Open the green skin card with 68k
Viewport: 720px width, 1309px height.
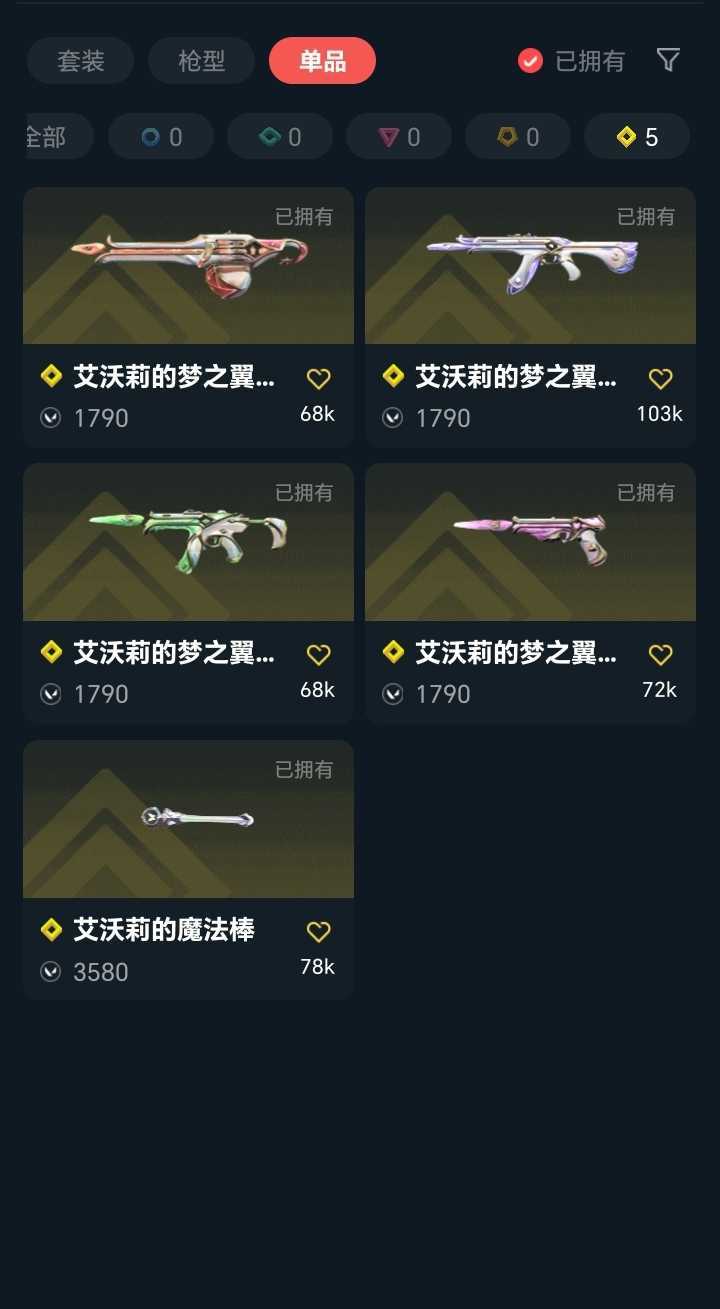tap(188, 593)
